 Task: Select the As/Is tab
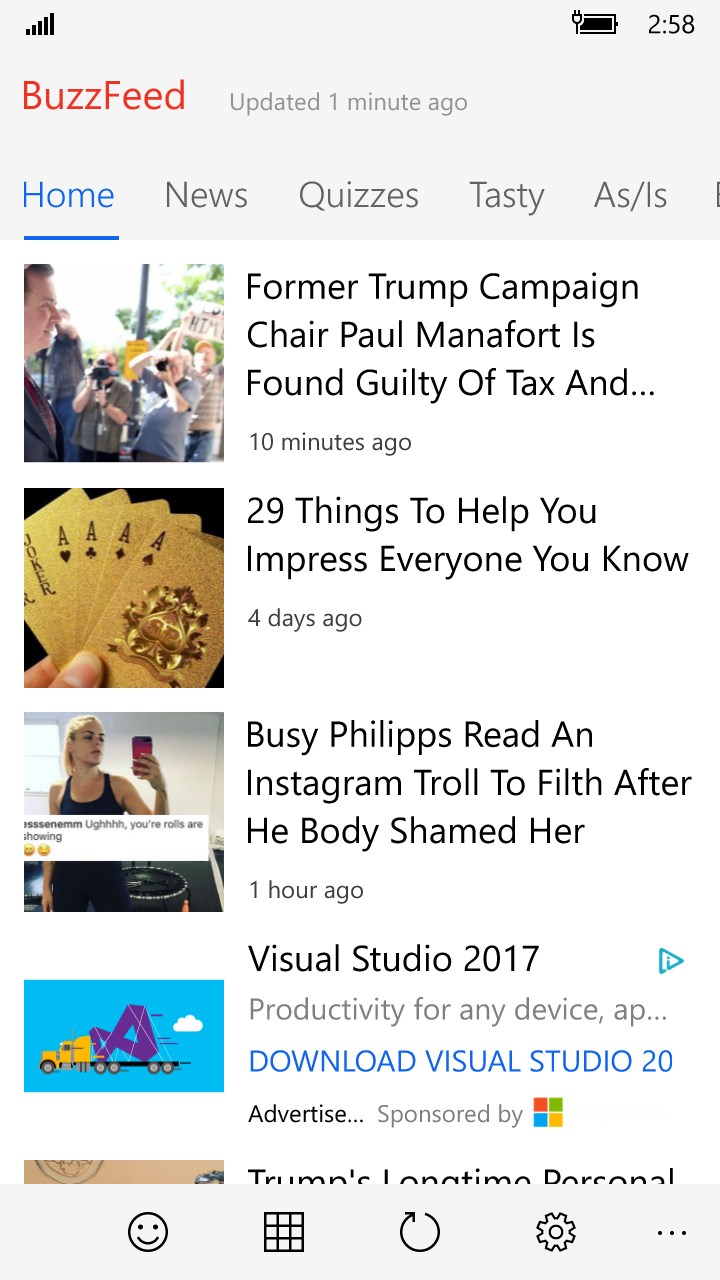[630, 195]
